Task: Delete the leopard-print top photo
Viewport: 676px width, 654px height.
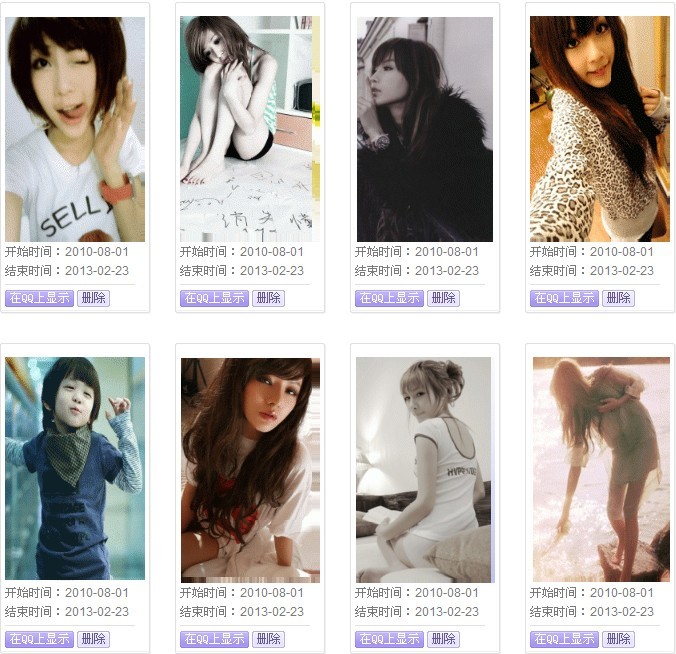Action: pyautogui.click(x=618, y=298)
